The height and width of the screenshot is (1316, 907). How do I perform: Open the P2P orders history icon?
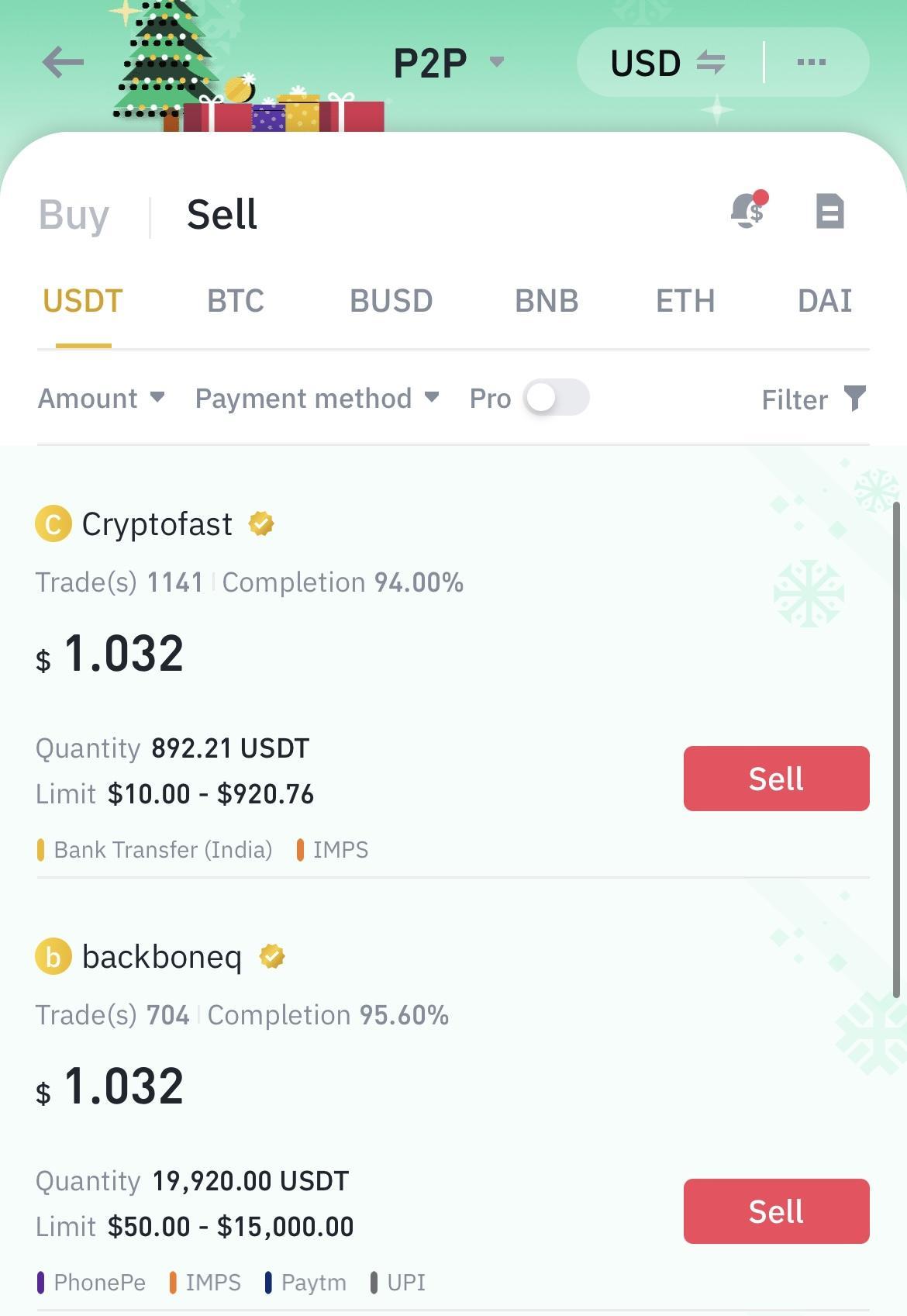pos(829,212)
